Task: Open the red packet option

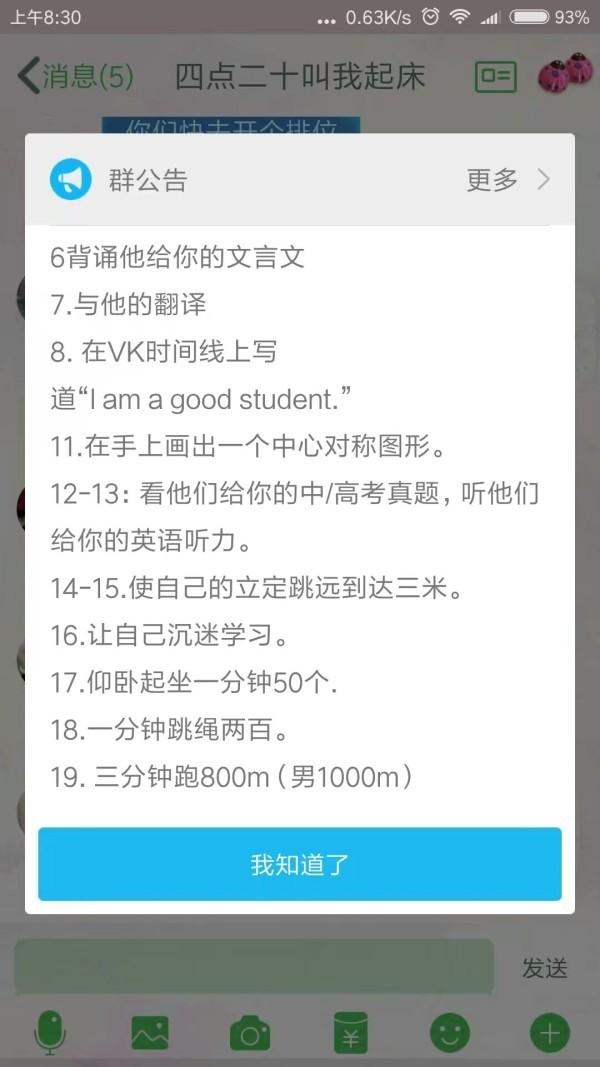Action: tap(350, 1032)
